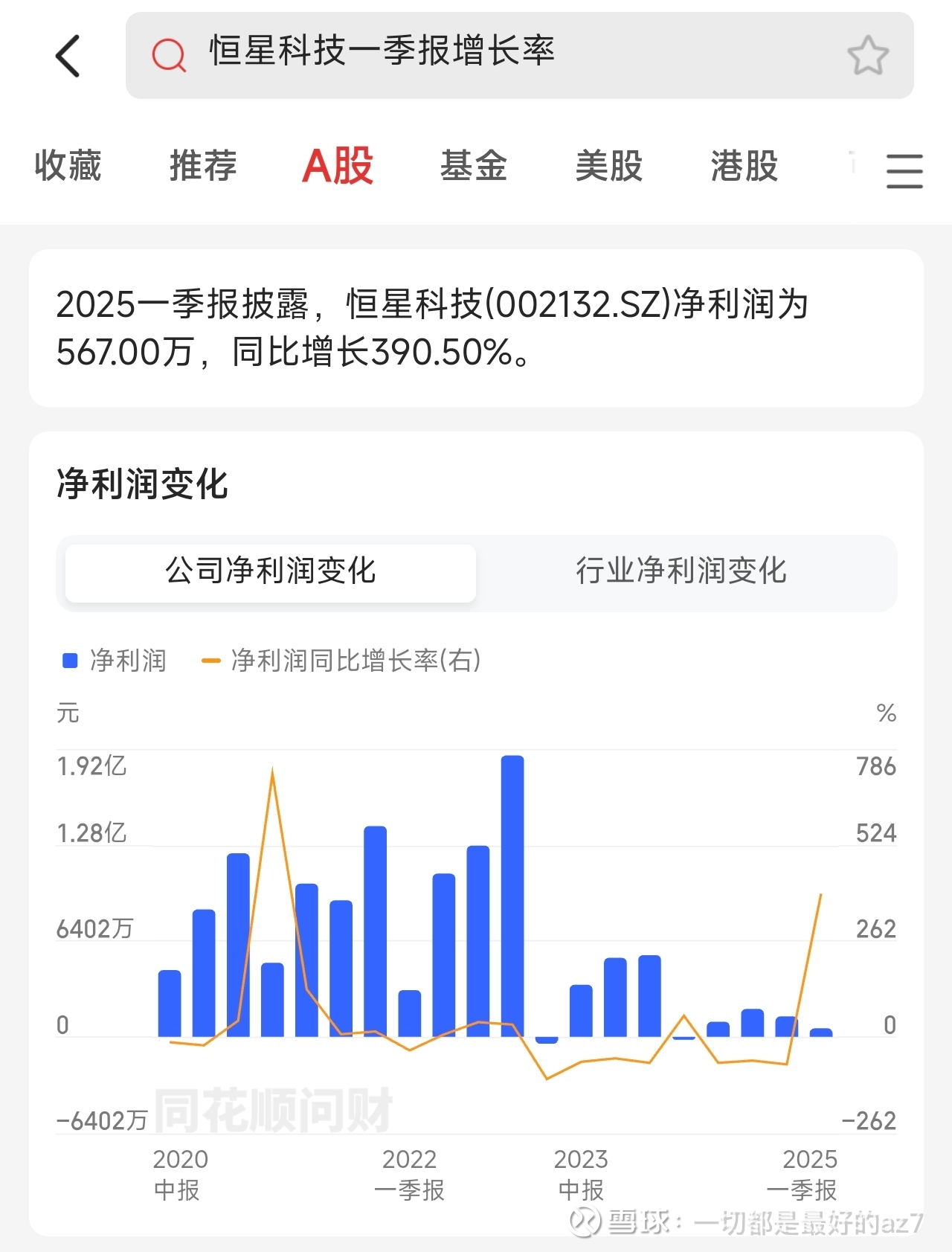This screenshot has width=952, height=1252.
Task: Open the 港股 tab
Action: (744, 165)
